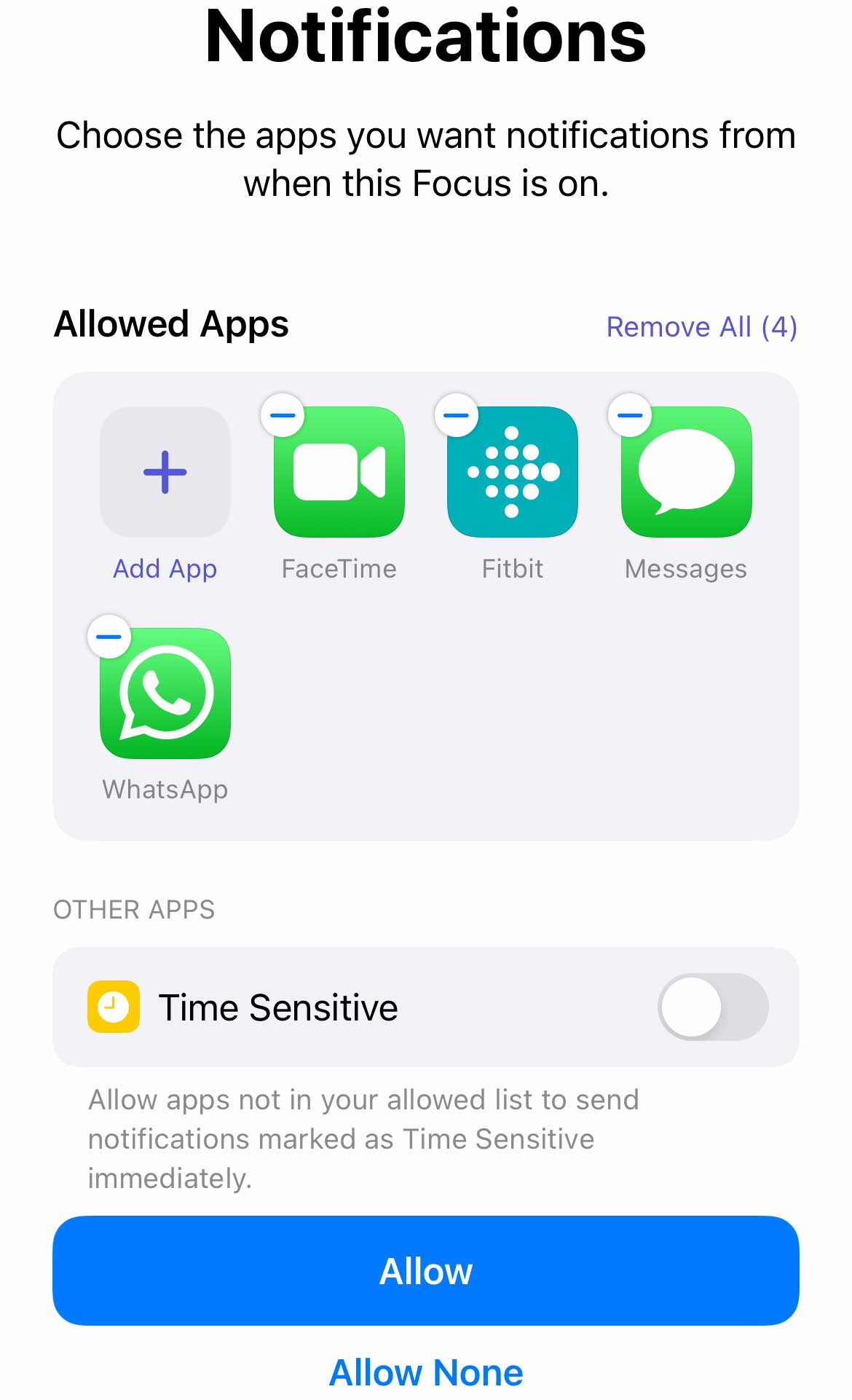The image size is (852, 1400).
Task: Tap Remove All to clear allowed apps
Action: 701,326
